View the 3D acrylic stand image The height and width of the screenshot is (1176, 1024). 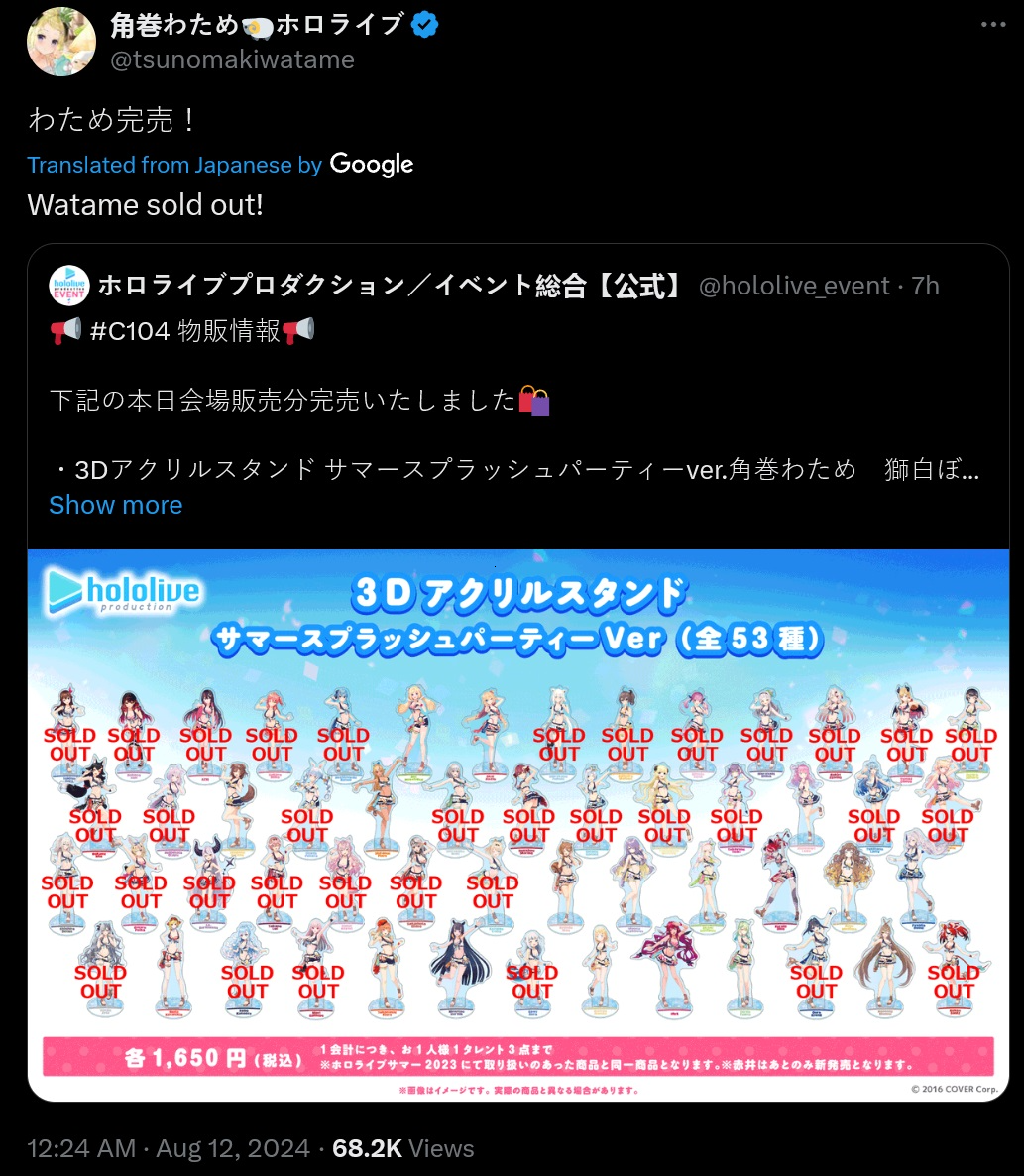tap(517, 823)
